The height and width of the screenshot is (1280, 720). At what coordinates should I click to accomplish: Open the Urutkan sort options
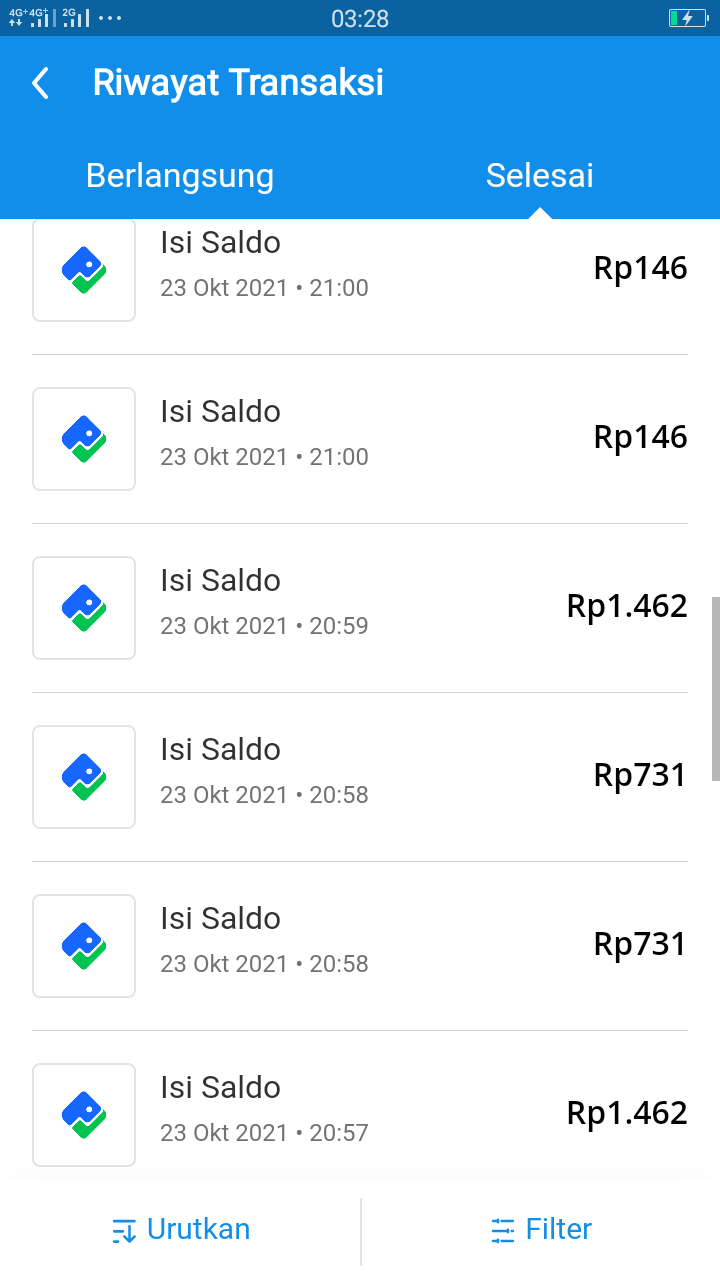tap(180, 1230)
